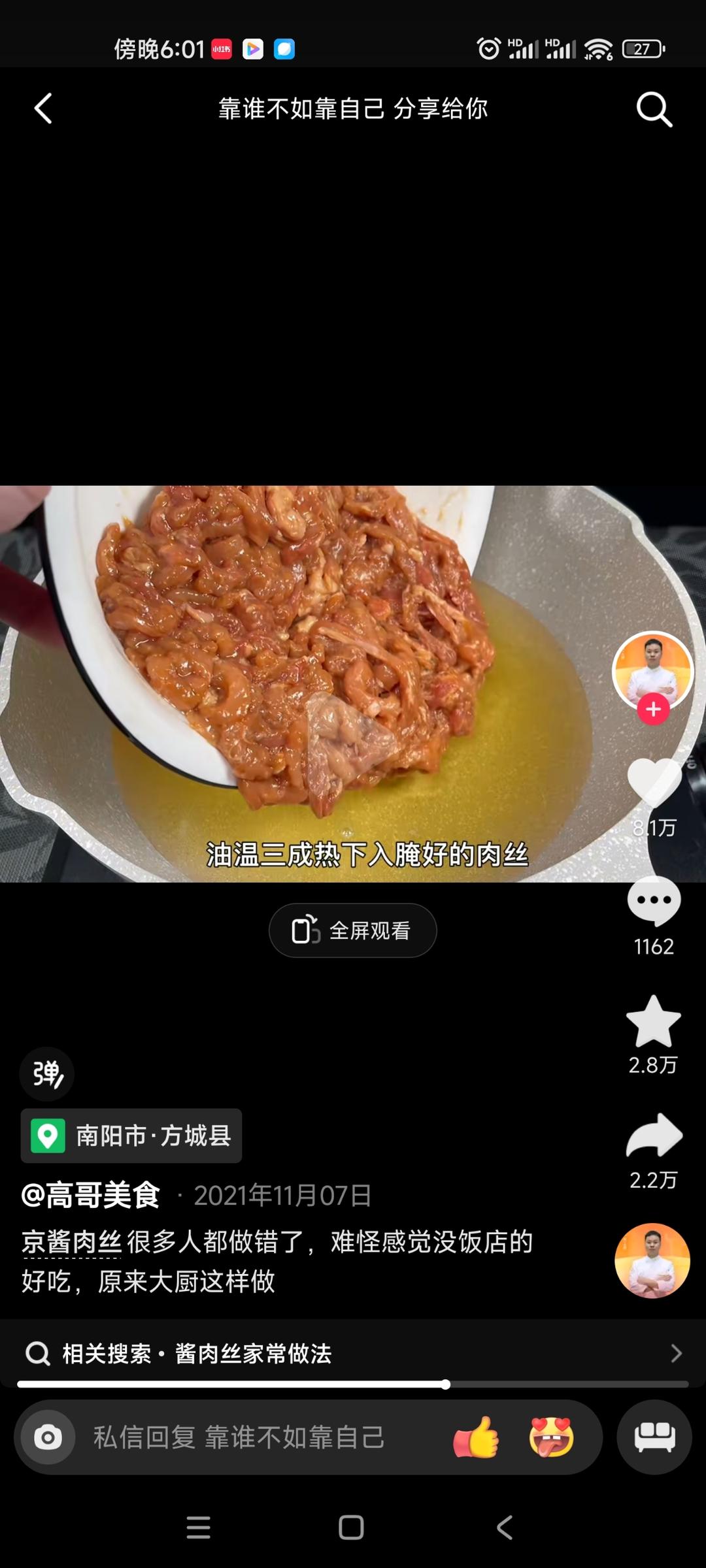706x1568 pixels.
Task: Open the @高哥美食 username link
Action: (x=92, y=1196)
